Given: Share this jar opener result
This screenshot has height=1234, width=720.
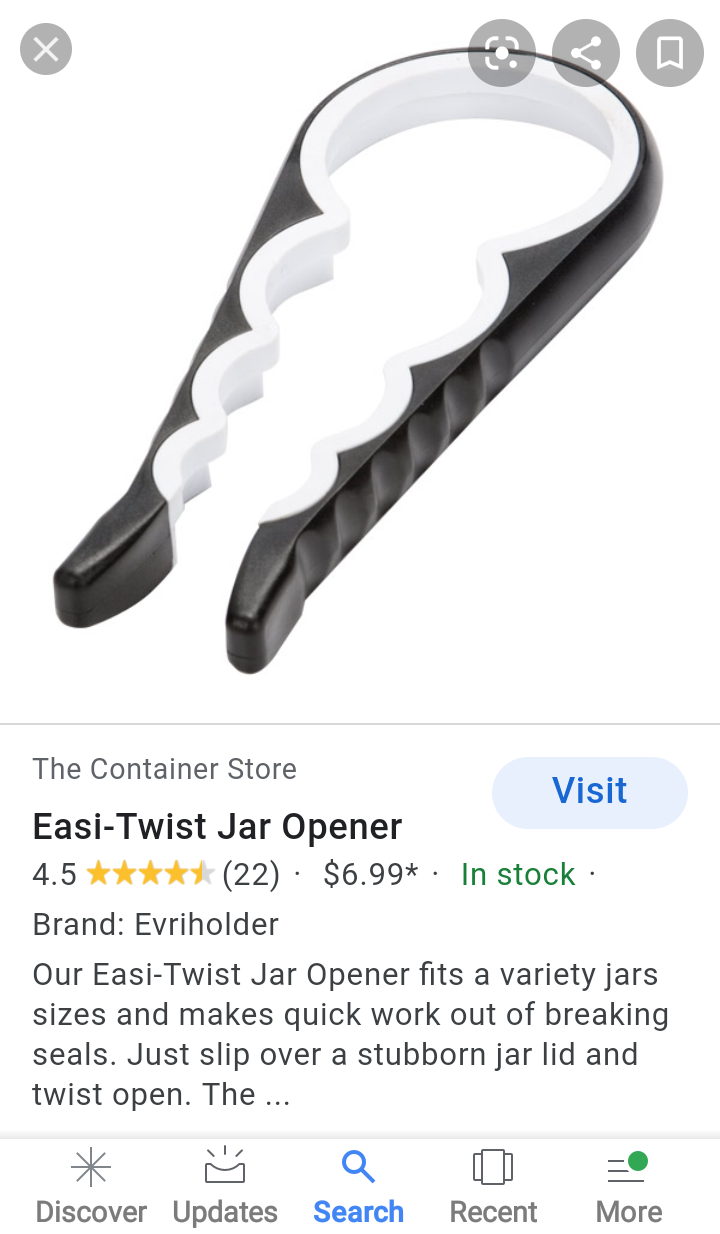Looking at the screenshot, I should point(586,53).
